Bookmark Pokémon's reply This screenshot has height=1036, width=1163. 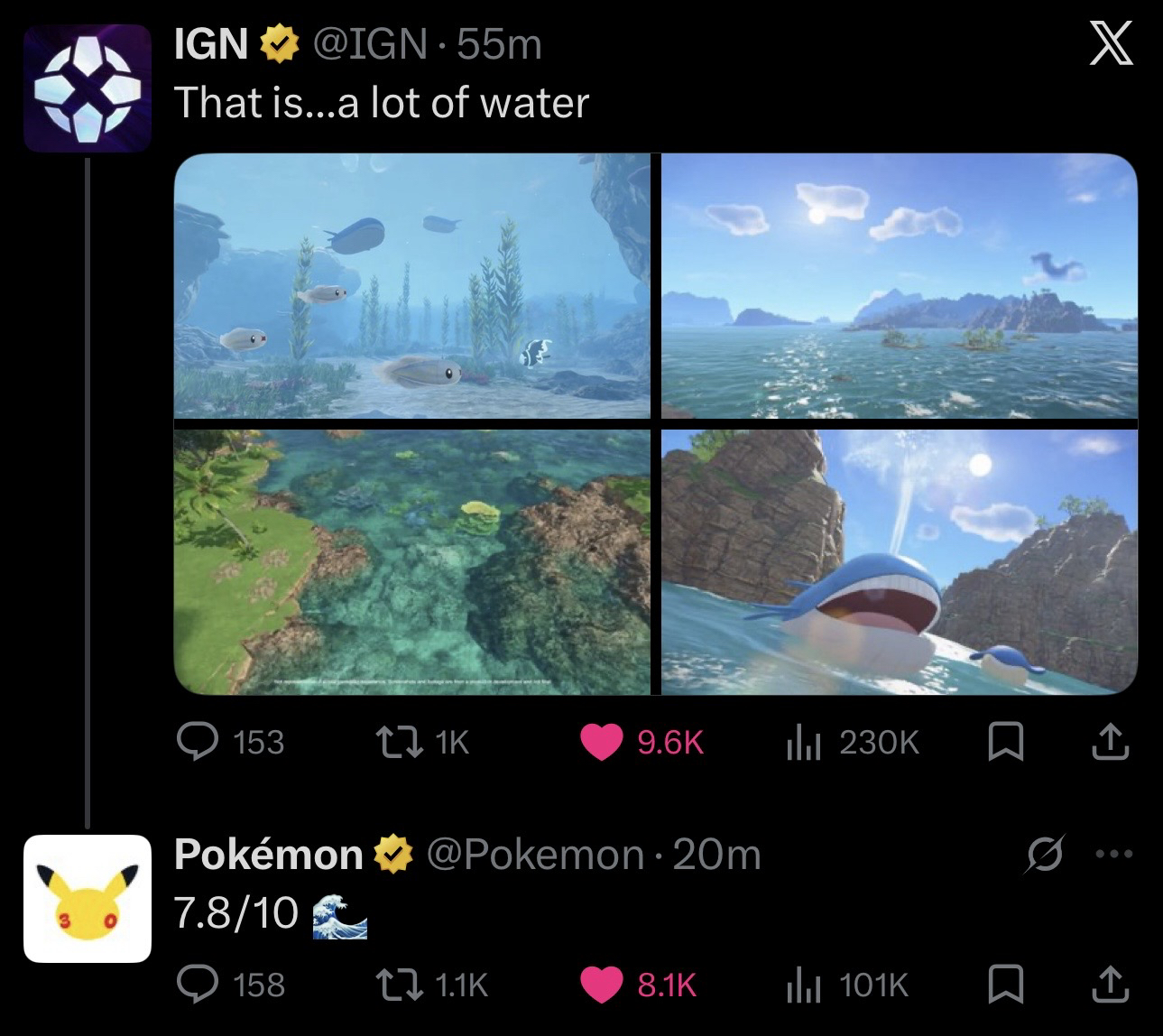(1004, 984)
